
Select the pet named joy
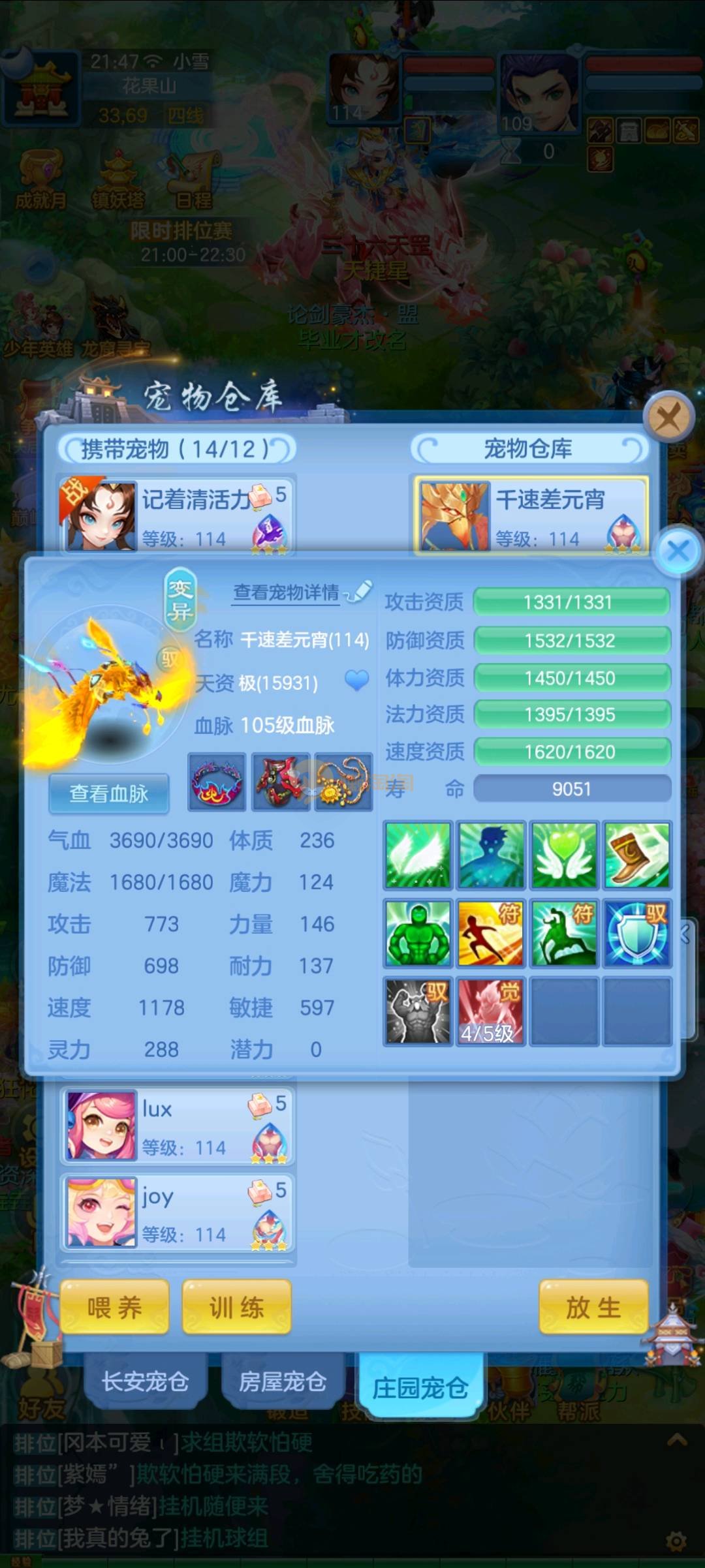[x=178, y=1212]
